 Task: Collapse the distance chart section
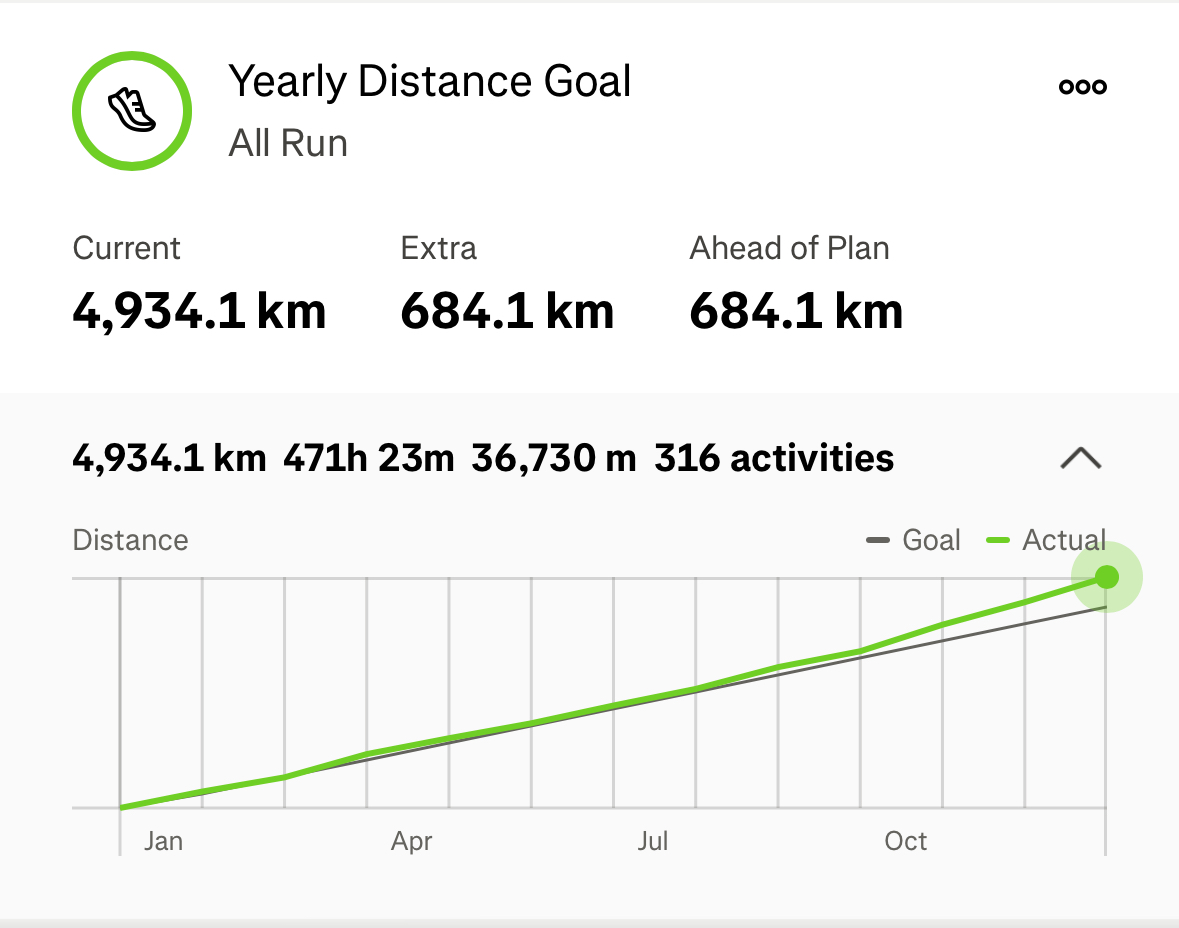pyautogui.click(x=1080, y=459)
